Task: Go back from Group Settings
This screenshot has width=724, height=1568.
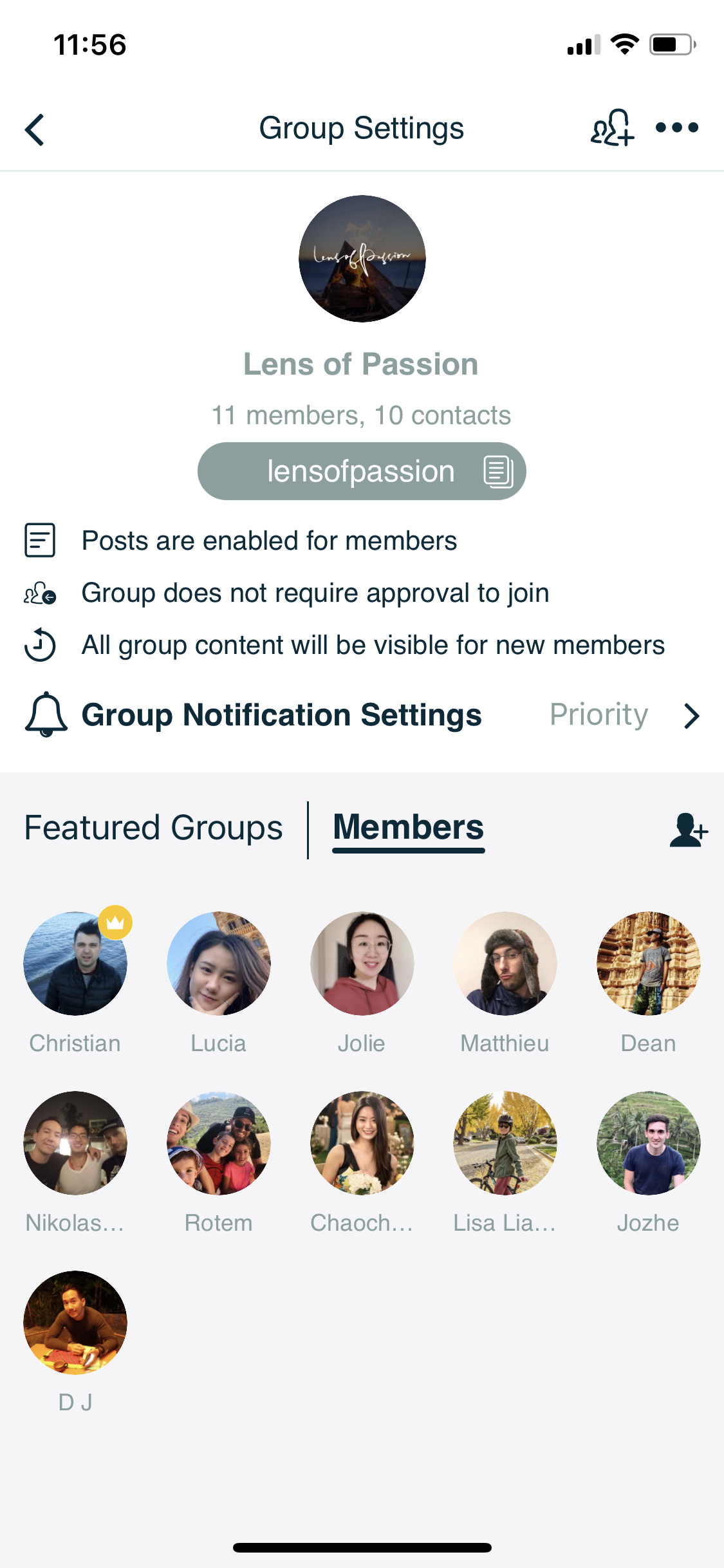Action: tap(35, 129)
